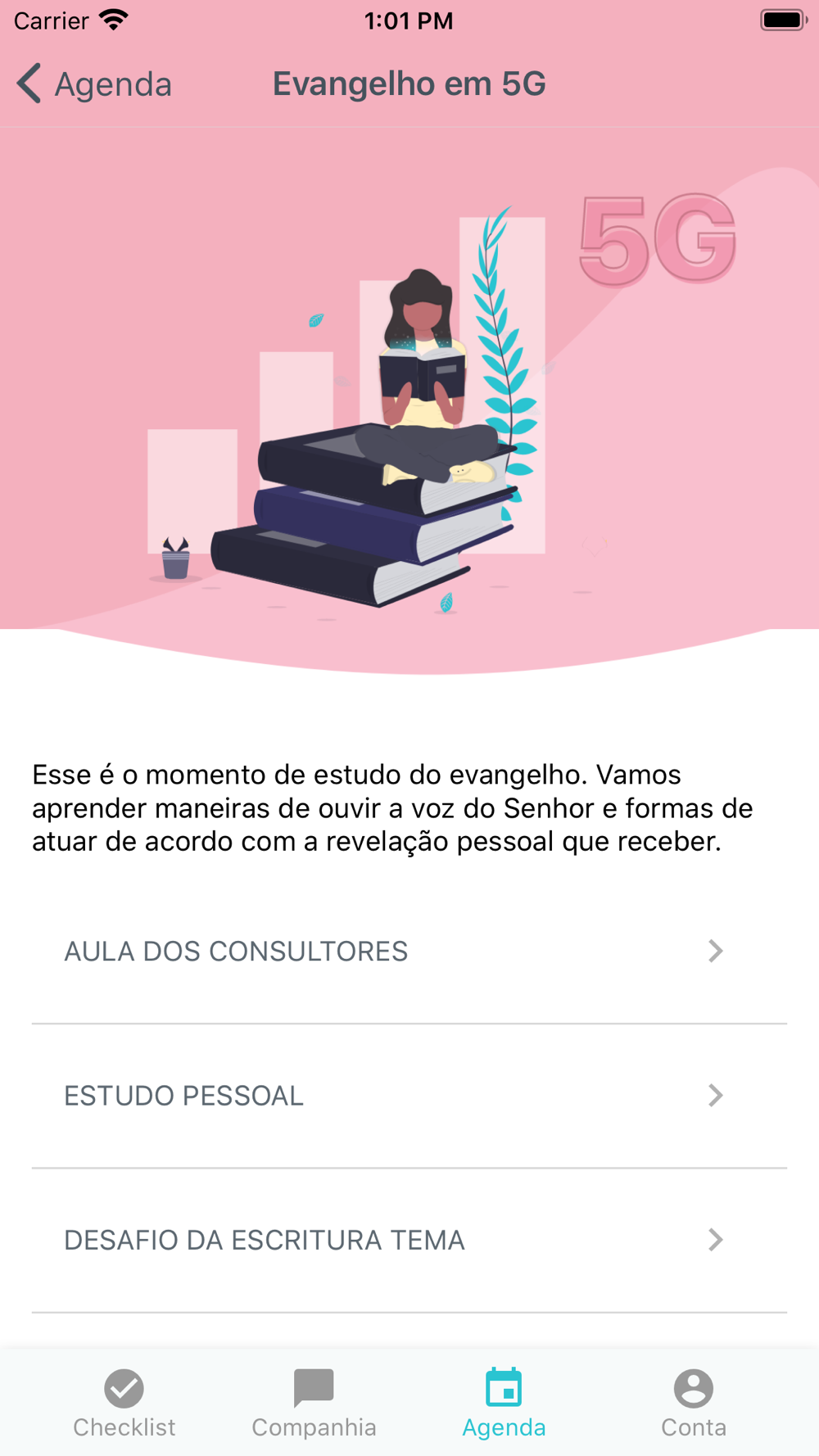
Task: Open the Conta tab
Action: (694, 1403)
